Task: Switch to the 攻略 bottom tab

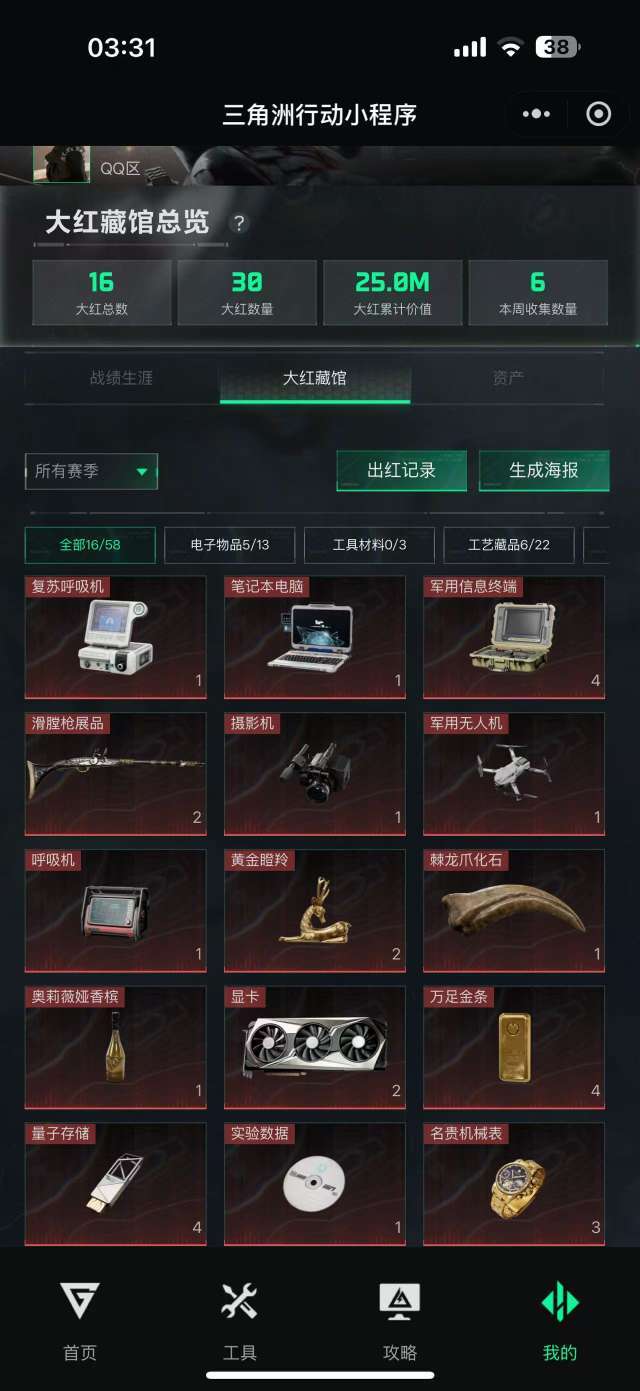Action: tap(400, 1321)
